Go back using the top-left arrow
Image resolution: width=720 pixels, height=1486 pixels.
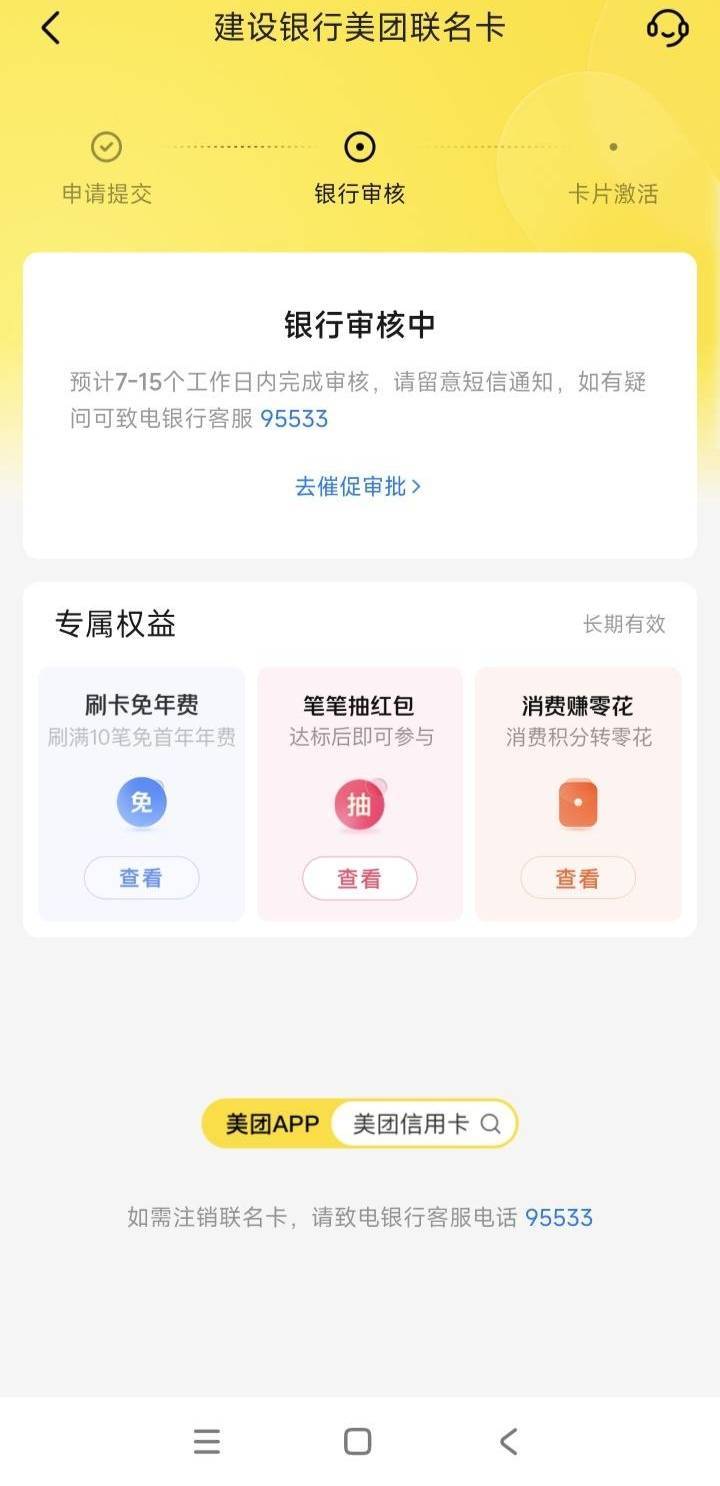51,28
